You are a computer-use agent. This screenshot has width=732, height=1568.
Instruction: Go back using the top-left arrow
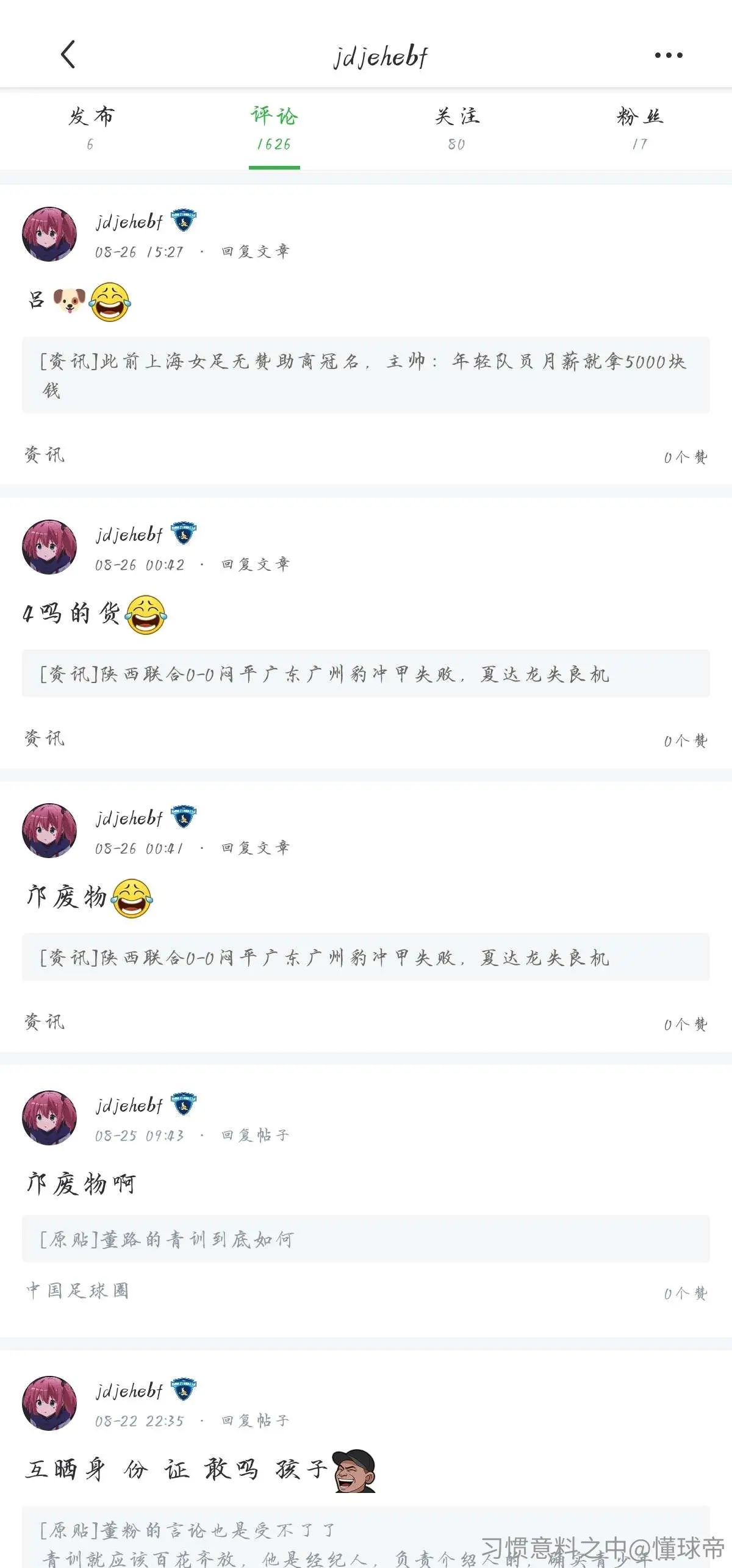[x=68, y=55]
